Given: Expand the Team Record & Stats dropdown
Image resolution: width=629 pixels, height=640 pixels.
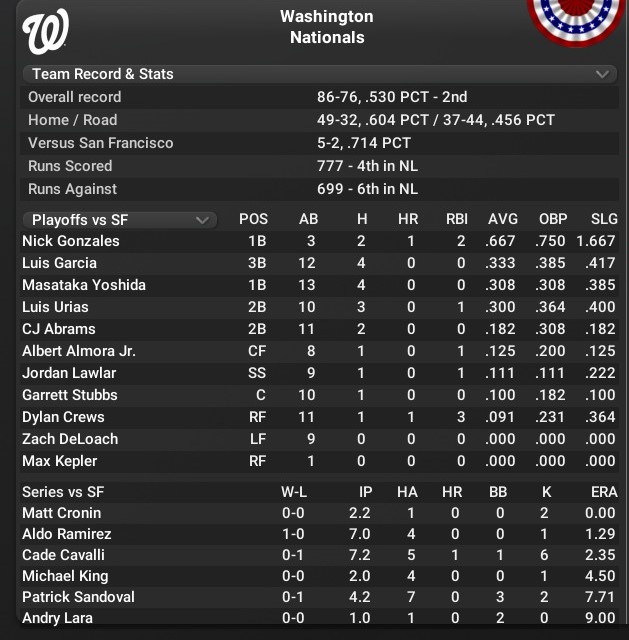Looking at the screenshot, I should click(602, 74).
